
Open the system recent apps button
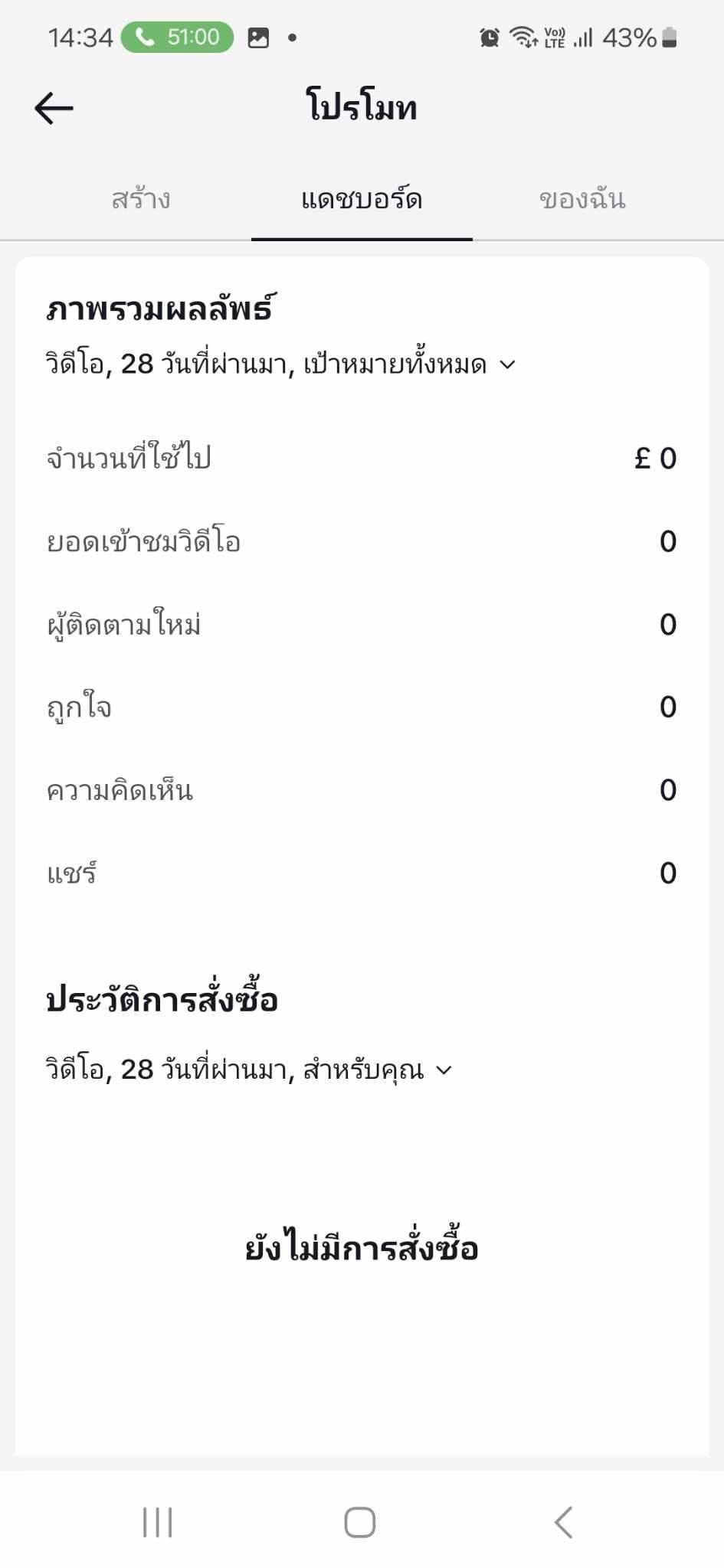[x=158, y=1522]
